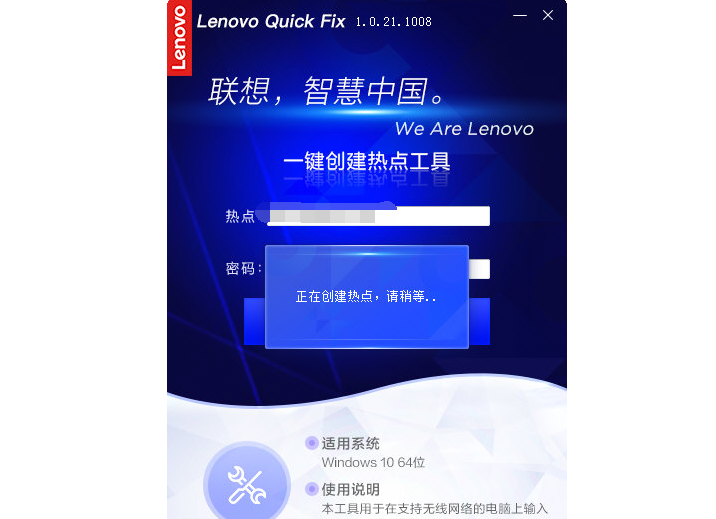
Task: Minimize the Lenovo Quick Fix window
Action: (521, 15)
